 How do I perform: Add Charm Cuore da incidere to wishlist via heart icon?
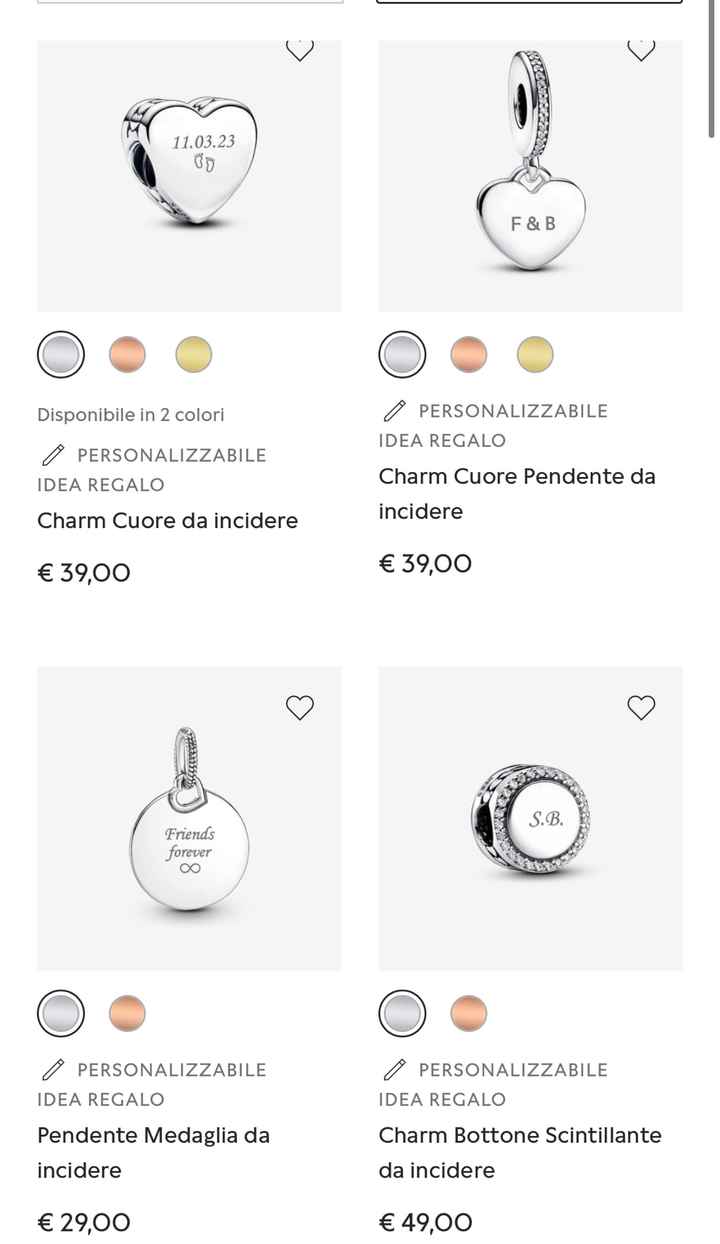(299, 48)
